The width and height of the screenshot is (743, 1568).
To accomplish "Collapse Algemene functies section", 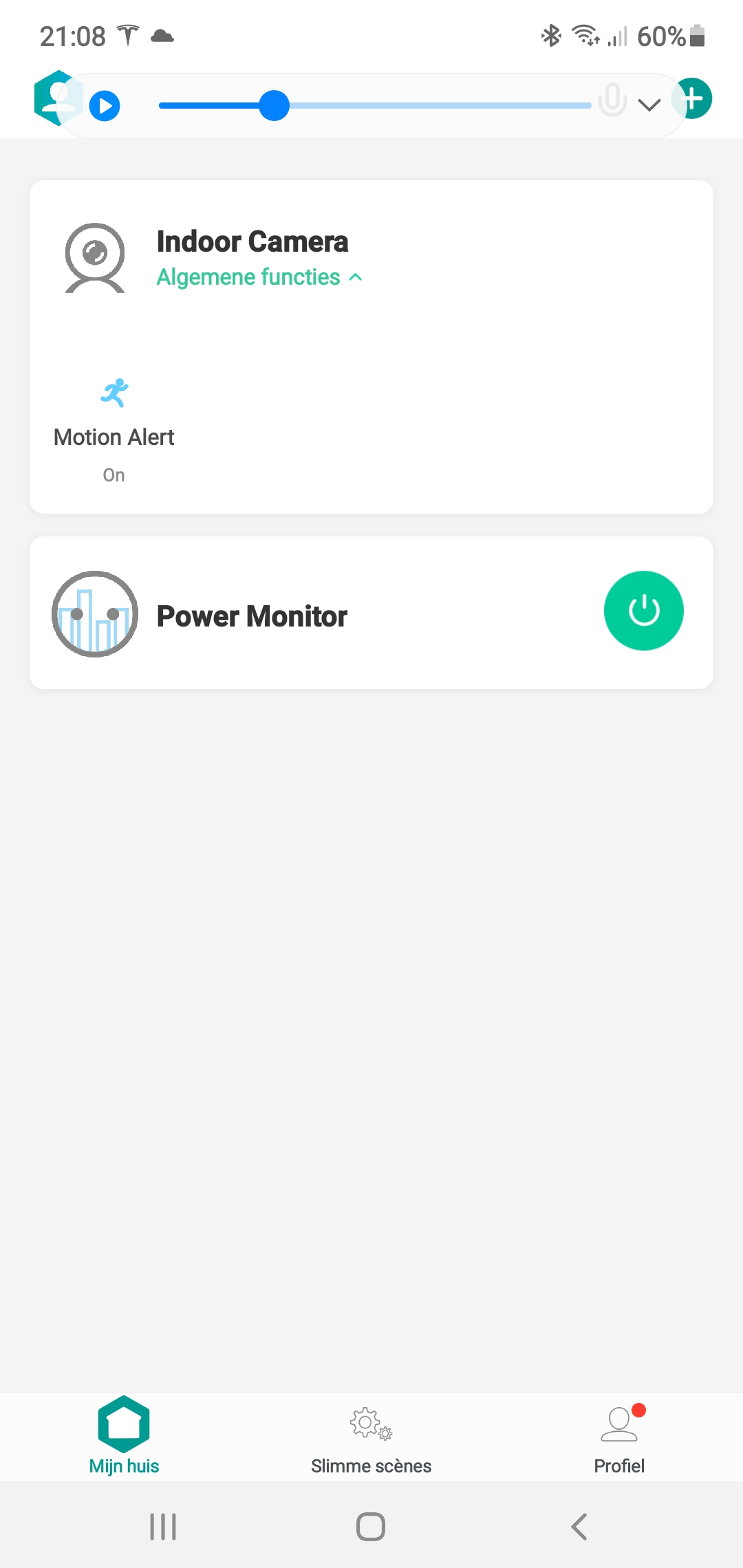I will point(259,277).
